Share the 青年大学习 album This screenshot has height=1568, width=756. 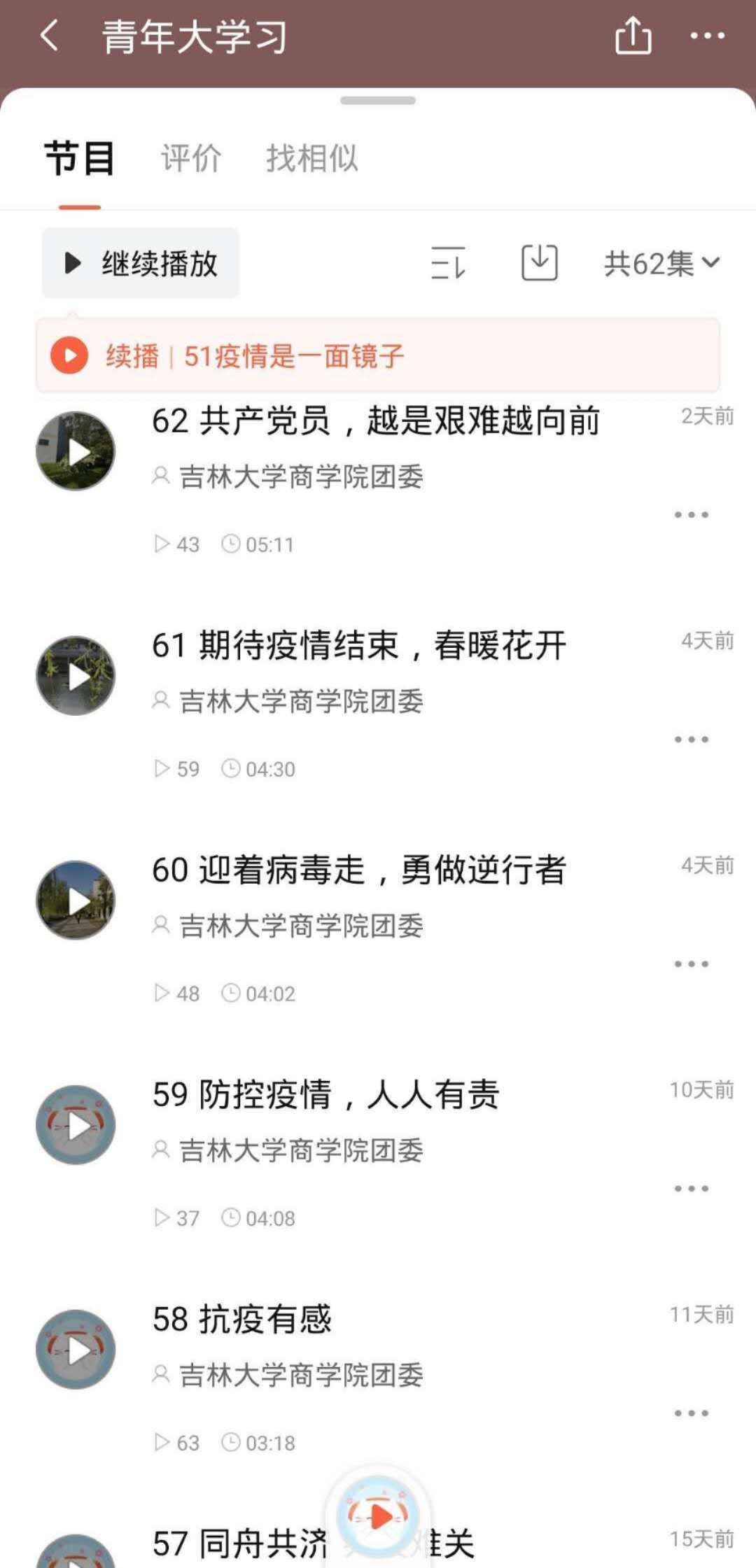click(x=633, y=36)
